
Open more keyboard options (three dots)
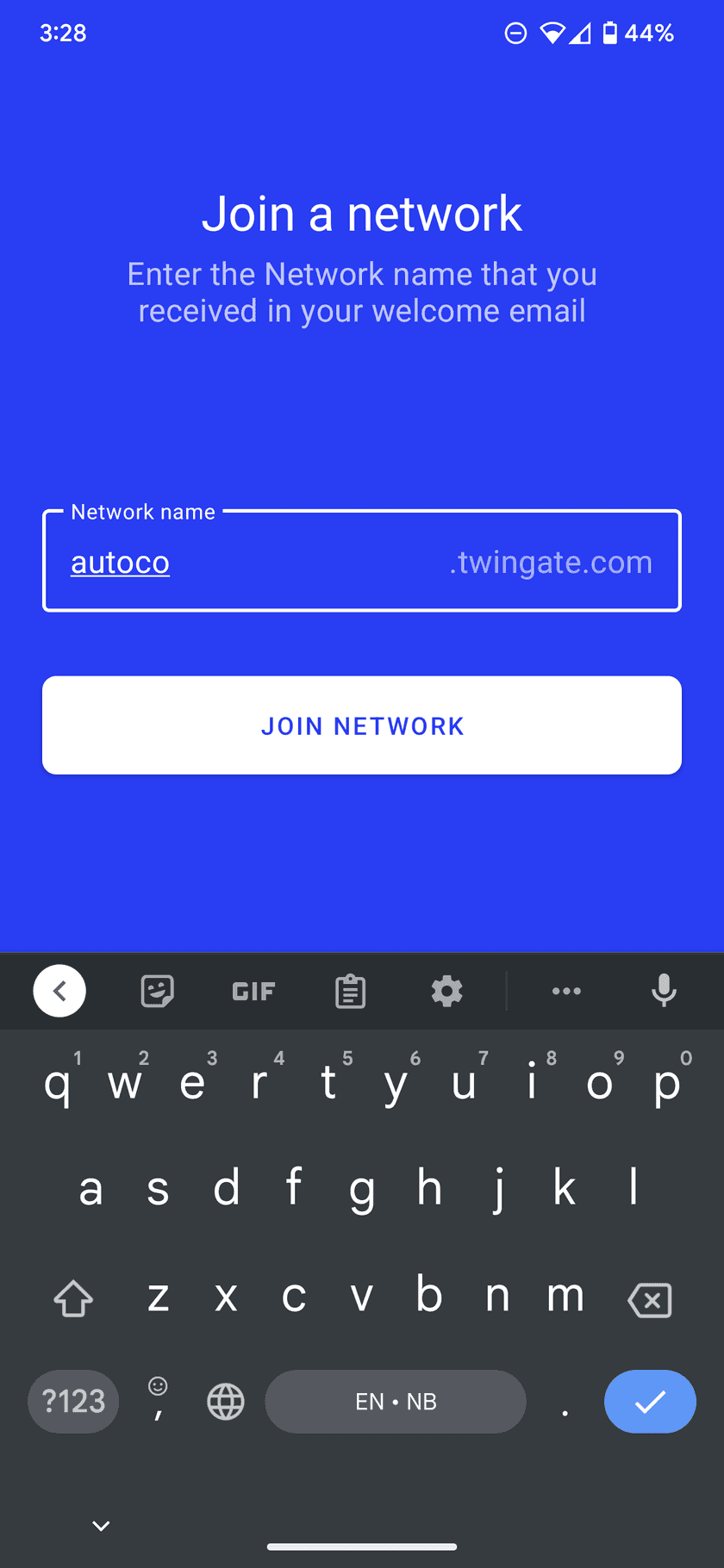pos(566,991)
